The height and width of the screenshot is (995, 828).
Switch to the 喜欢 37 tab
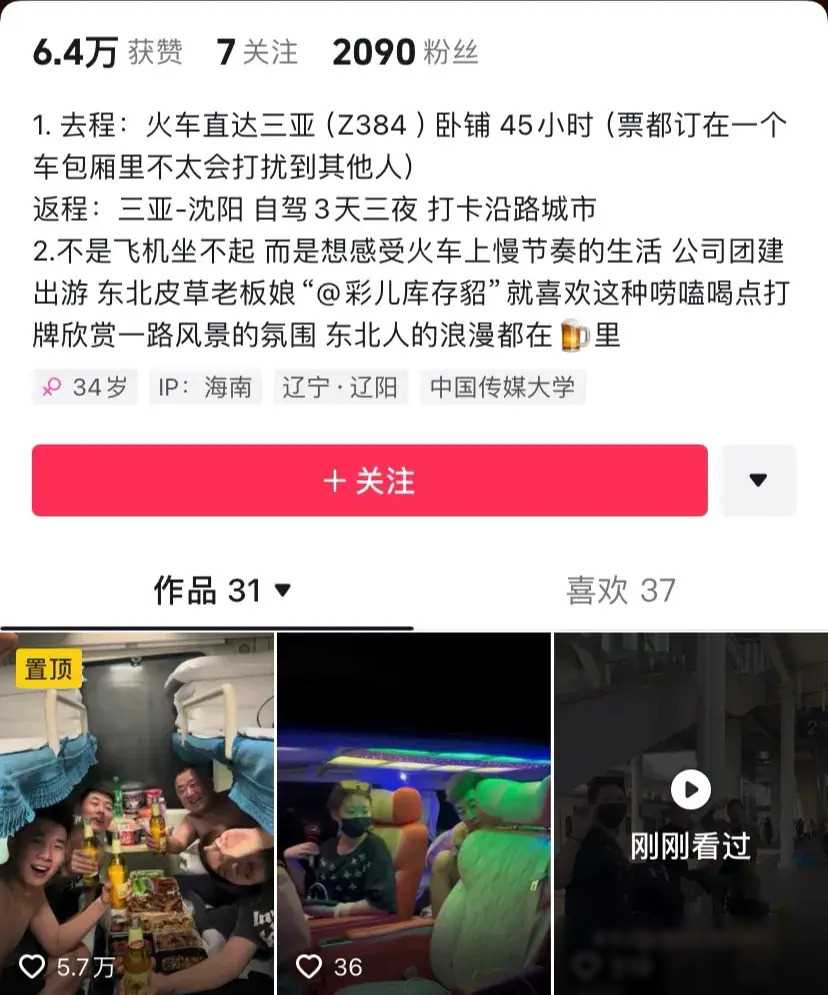click(x=620, y=591)
